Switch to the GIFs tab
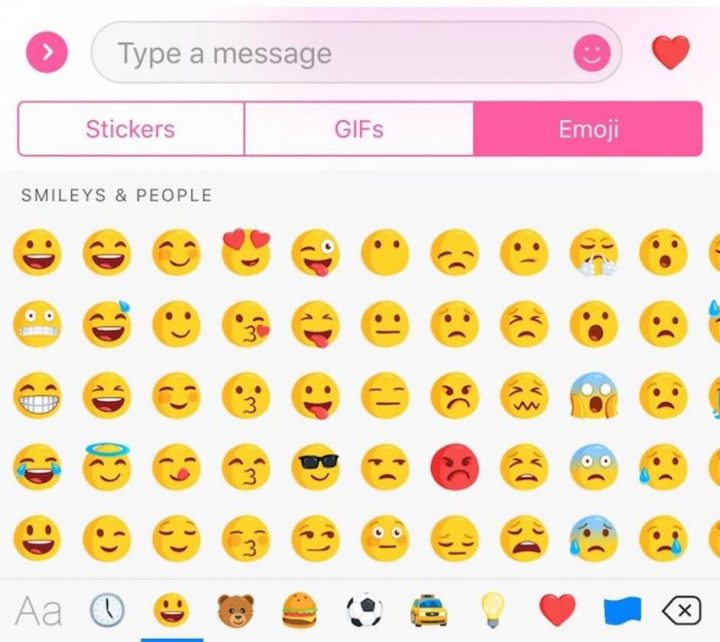 tap(358, 129)
